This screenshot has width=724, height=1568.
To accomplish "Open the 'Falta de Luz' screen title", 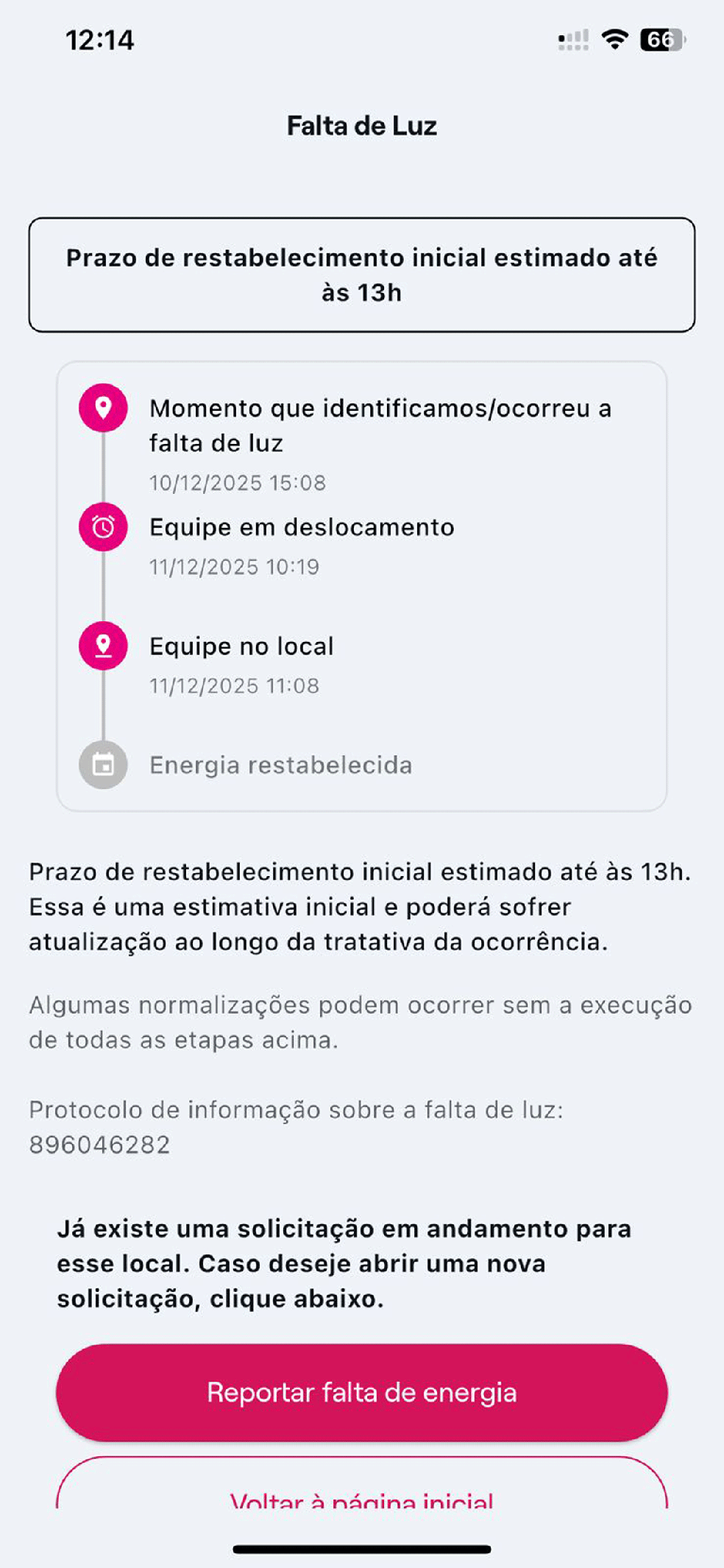I will (361, 125).
